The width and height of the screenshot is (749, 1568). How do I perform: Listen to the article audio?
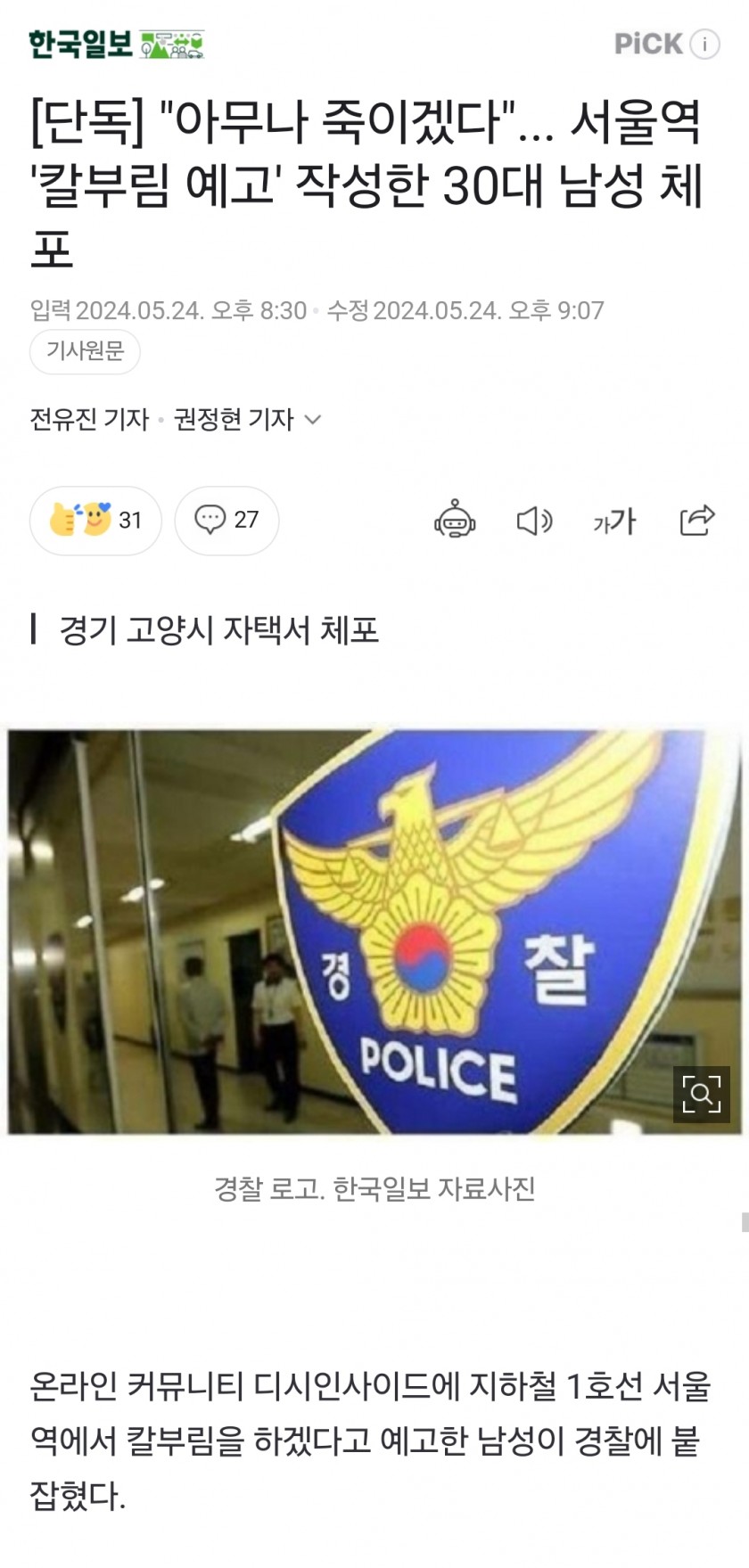click(534, 521)
